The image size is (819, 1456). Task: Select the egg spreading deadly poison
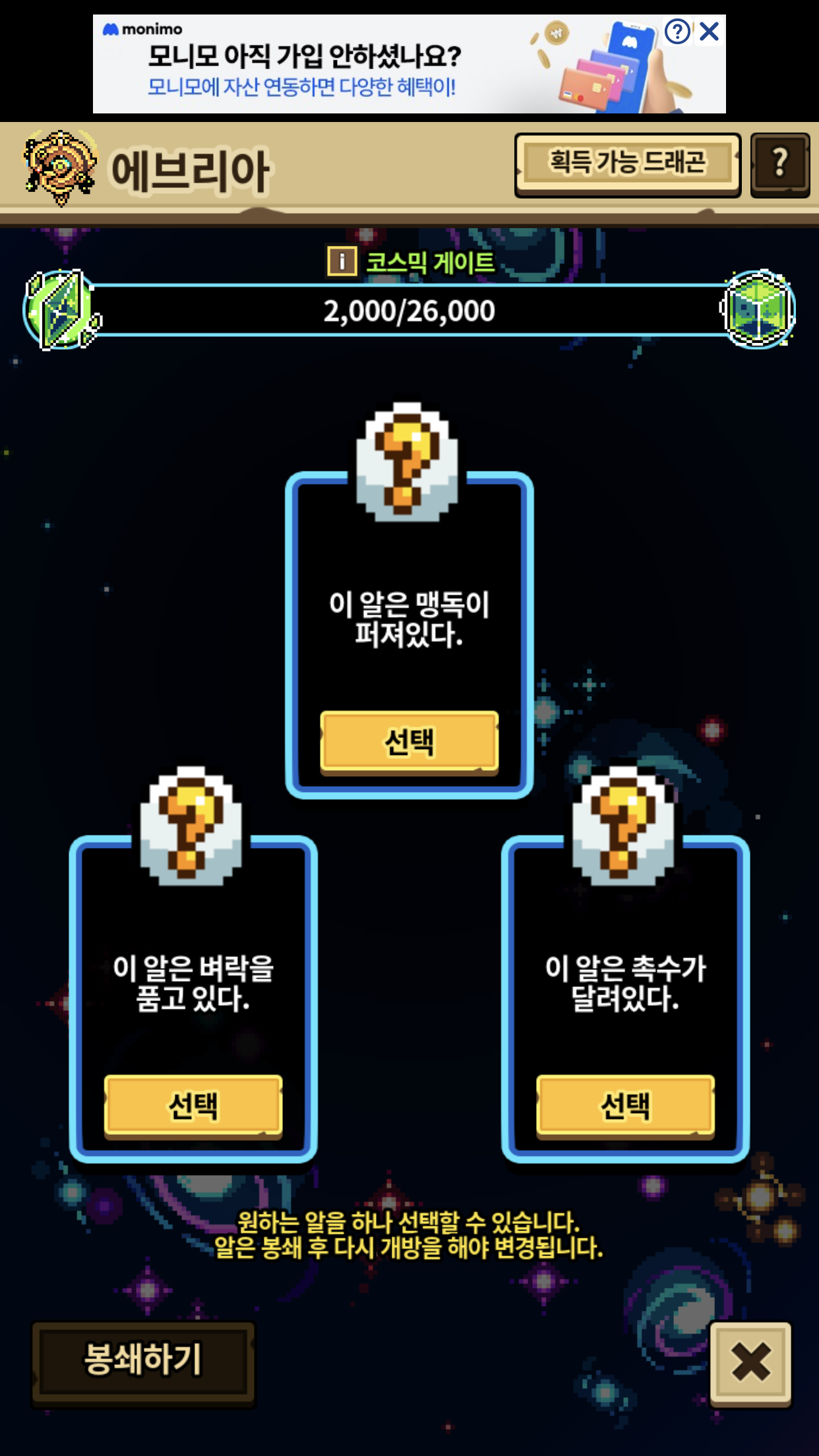pos(409,741)
